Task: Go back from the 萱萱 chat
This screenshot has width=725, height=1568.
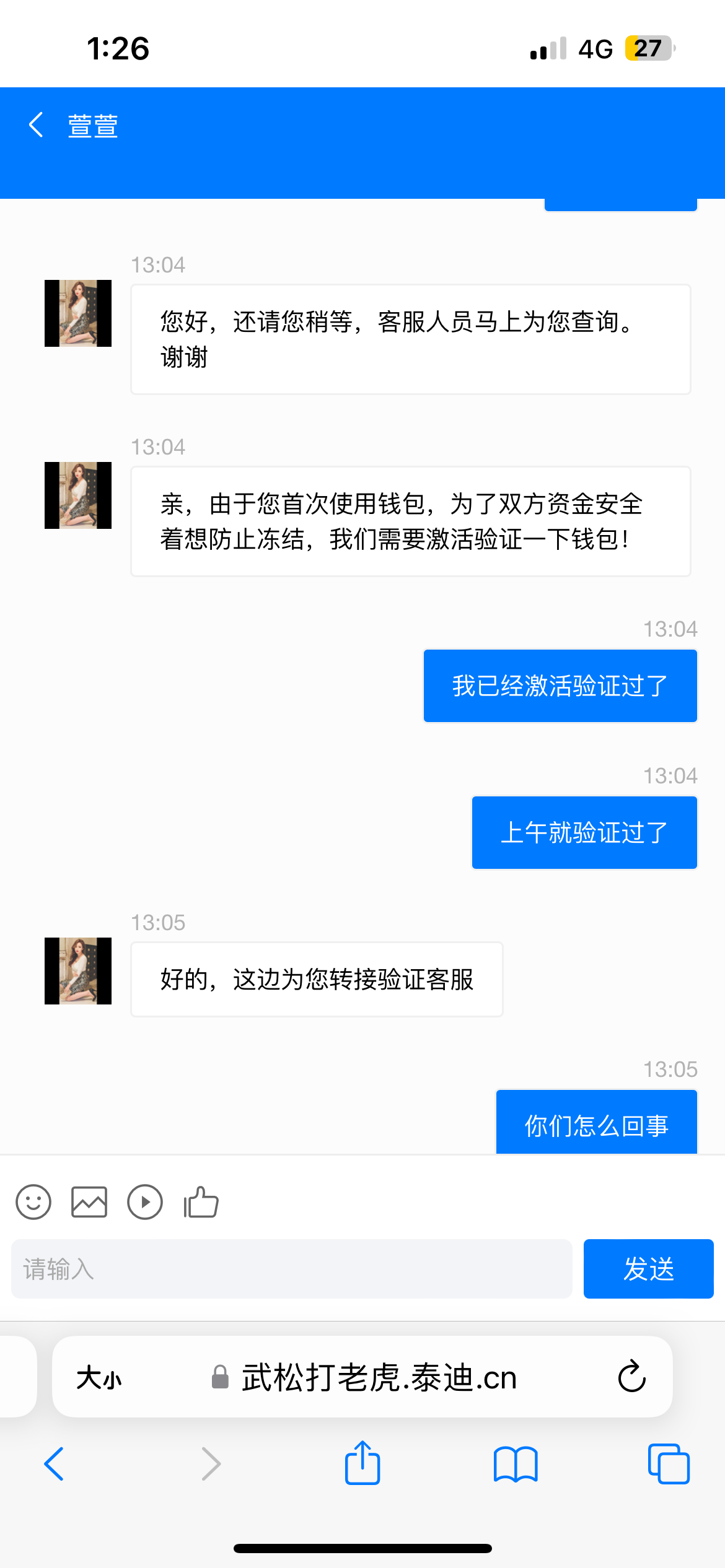Action: pyautogui.click(x=37, y=125)
